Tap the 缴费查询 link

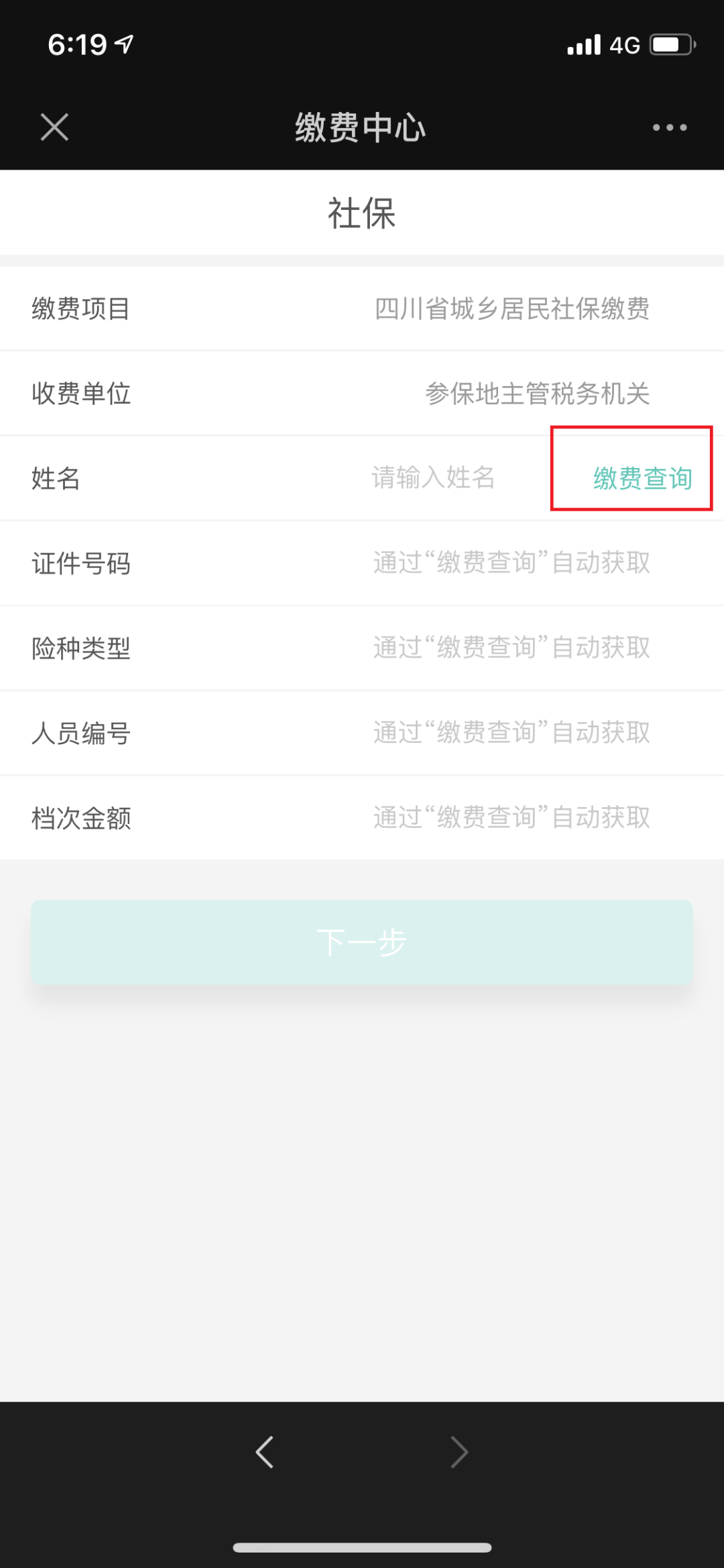pos(642,479)
